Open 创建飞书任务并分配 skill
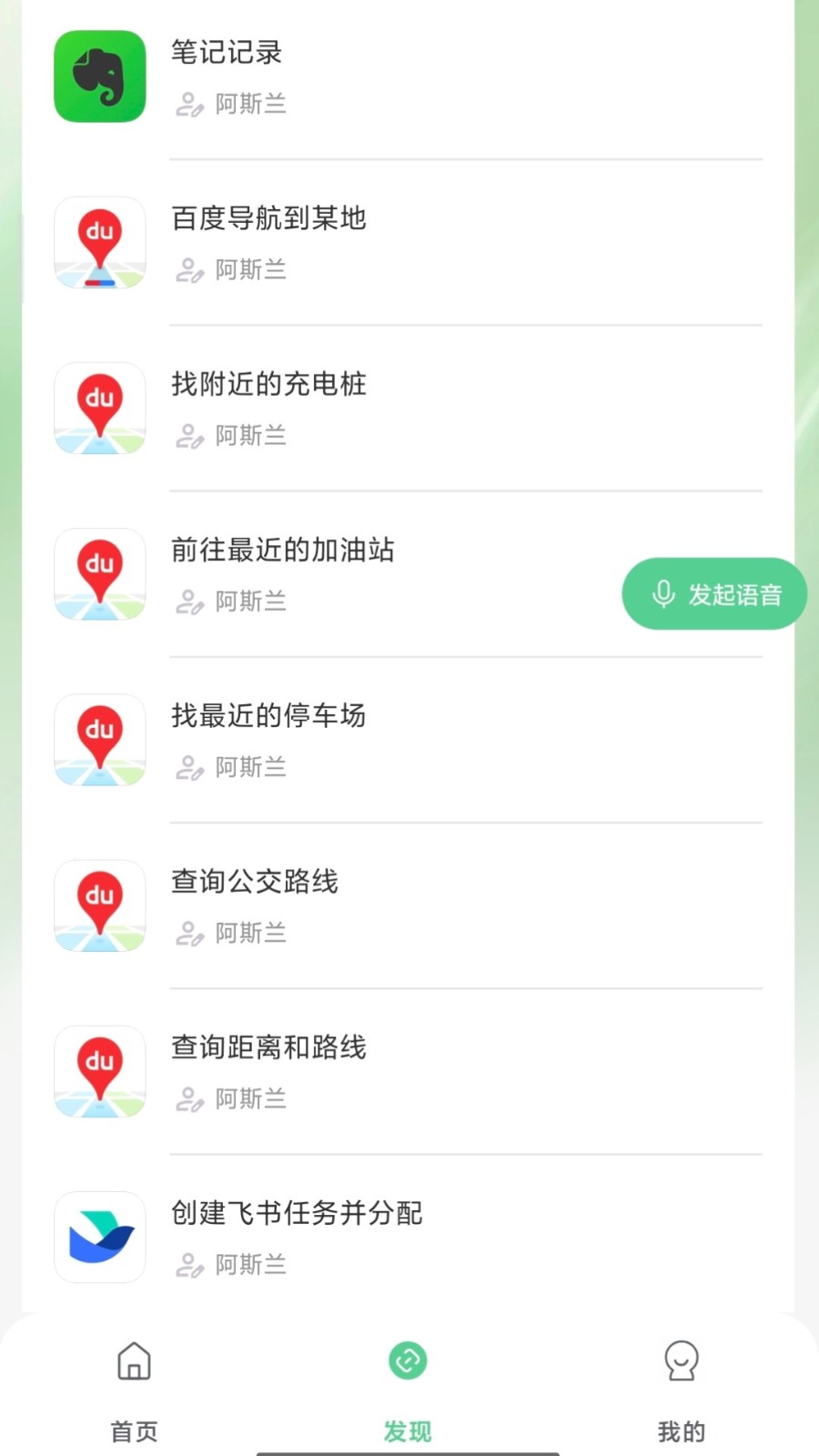The width and height of the screenshot is (819, 1456). coord(297,1213)
